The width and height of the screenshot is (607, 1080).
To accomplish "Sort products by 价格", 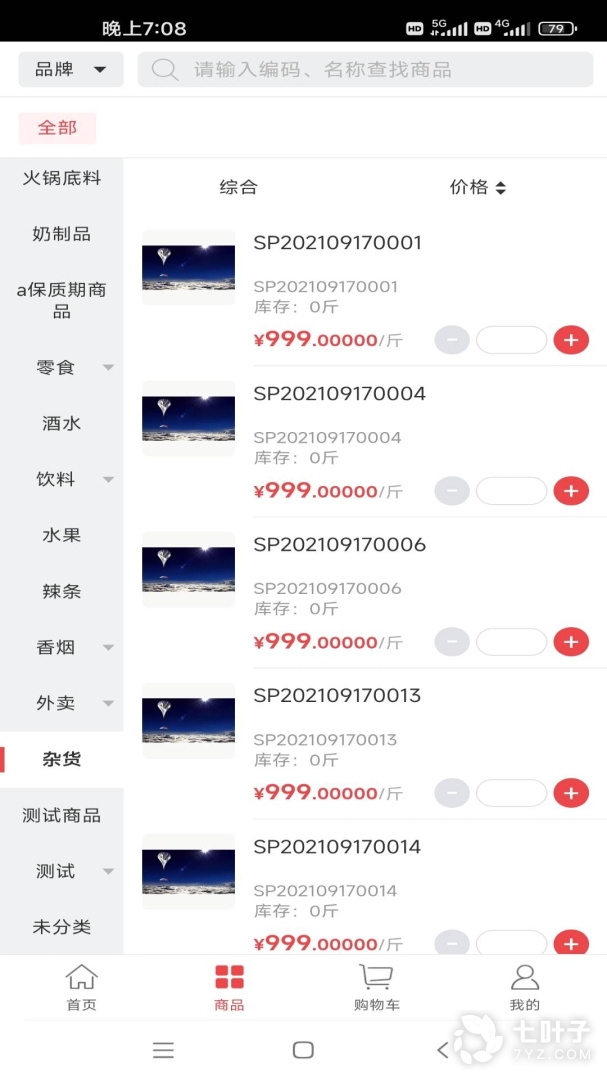I will pos(477,187).
